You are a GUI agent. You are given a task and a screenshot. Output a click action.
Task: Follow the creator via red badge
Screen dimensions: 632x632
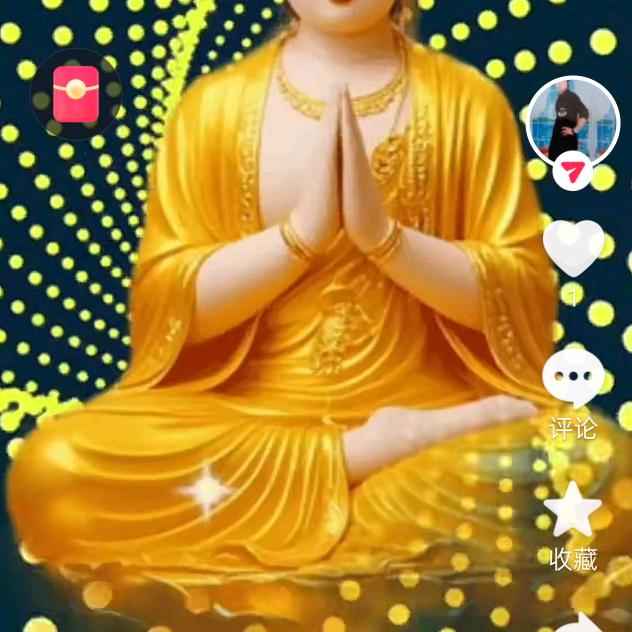pos(573,172)
